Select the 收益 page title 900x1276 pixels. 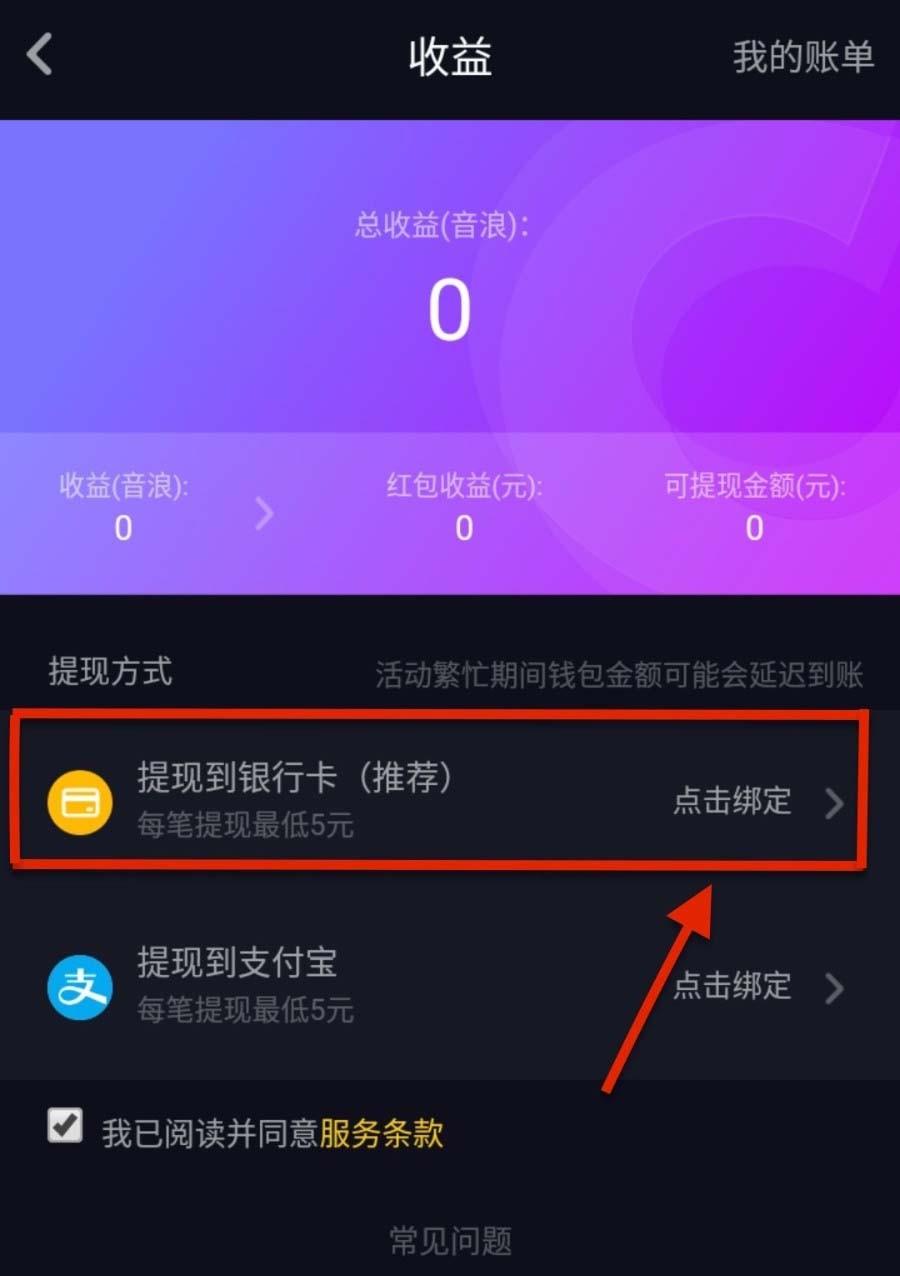[449, 59]
